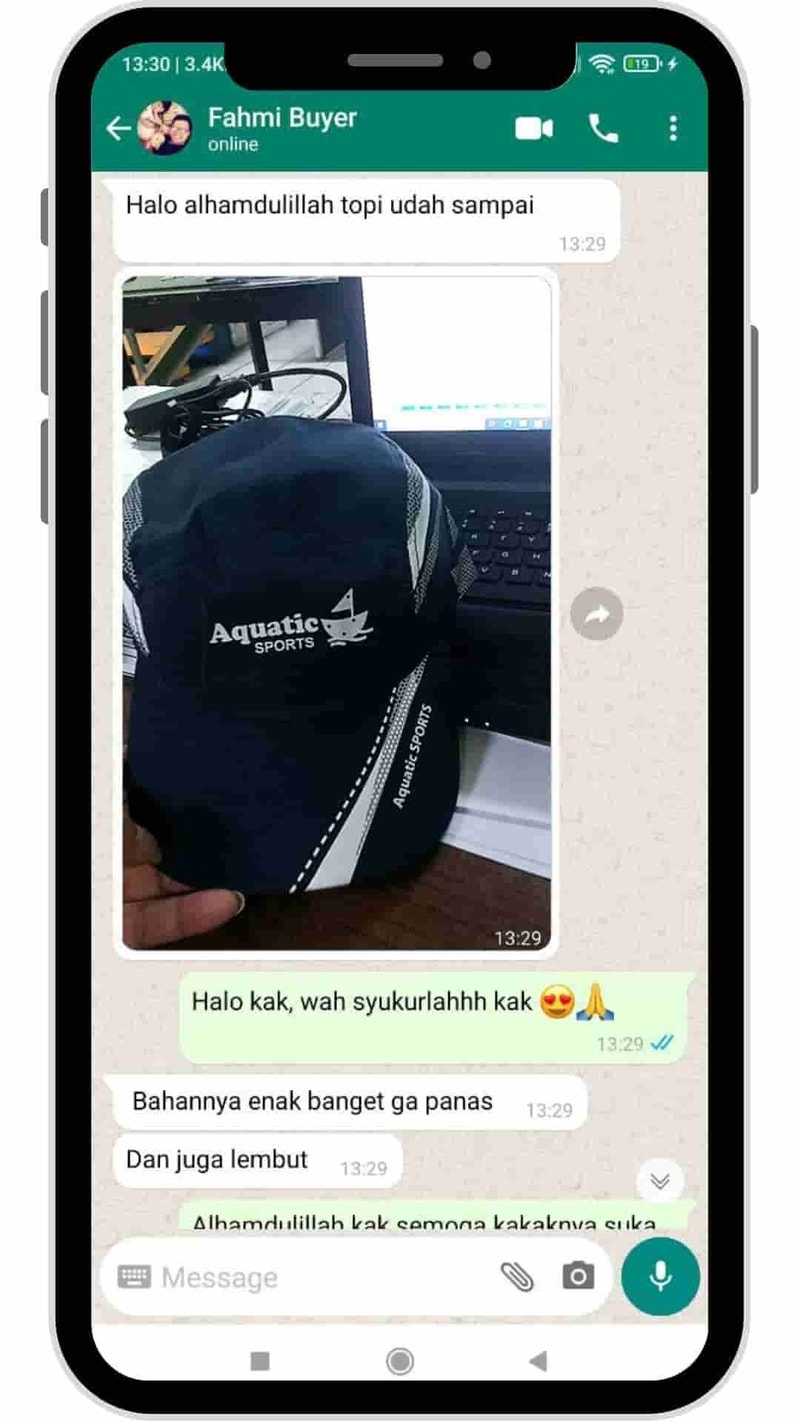Open the received hat photo
Image resolution: width=800 pixels, height=1422 pixels.
tap(336, 612)
